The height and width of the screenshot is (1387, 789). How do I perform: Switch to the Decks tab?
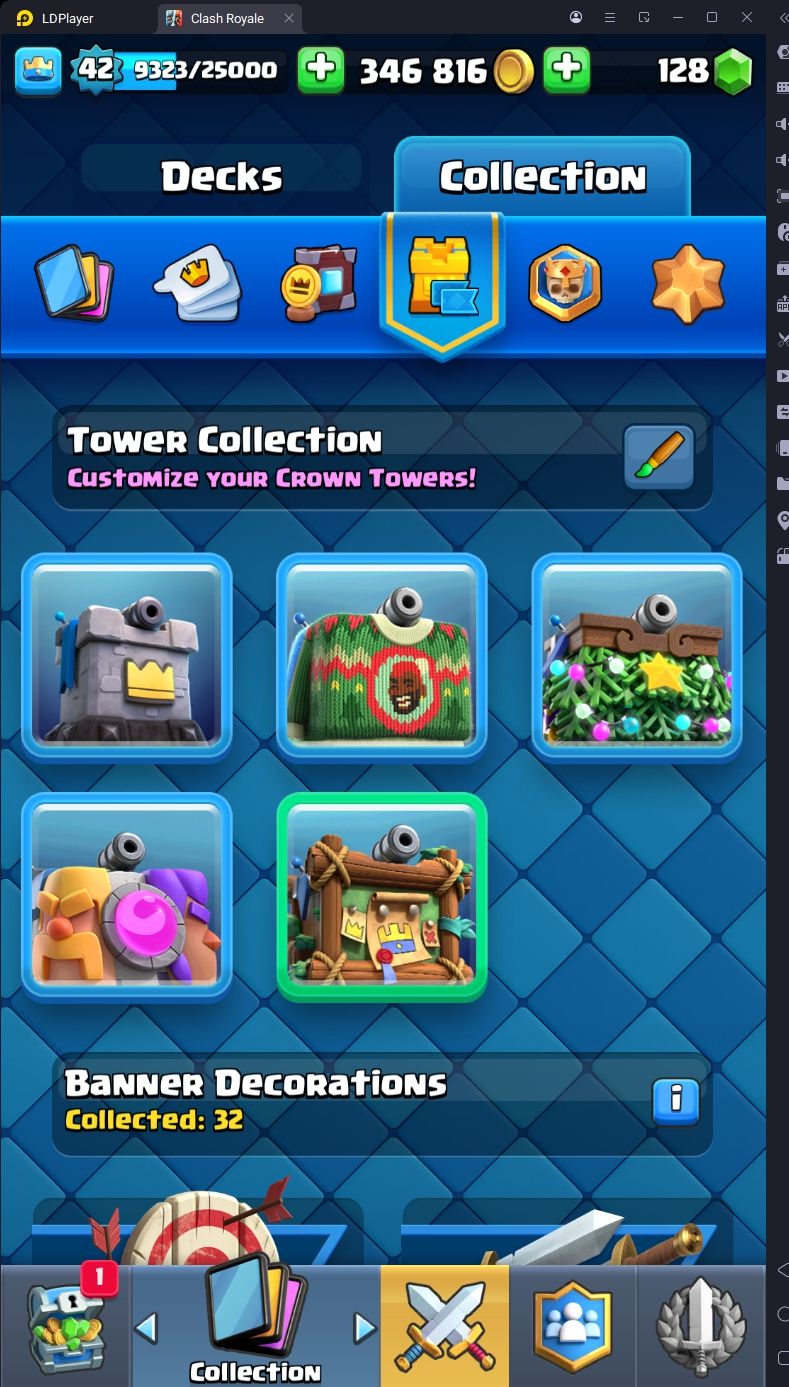pos(221,177)
